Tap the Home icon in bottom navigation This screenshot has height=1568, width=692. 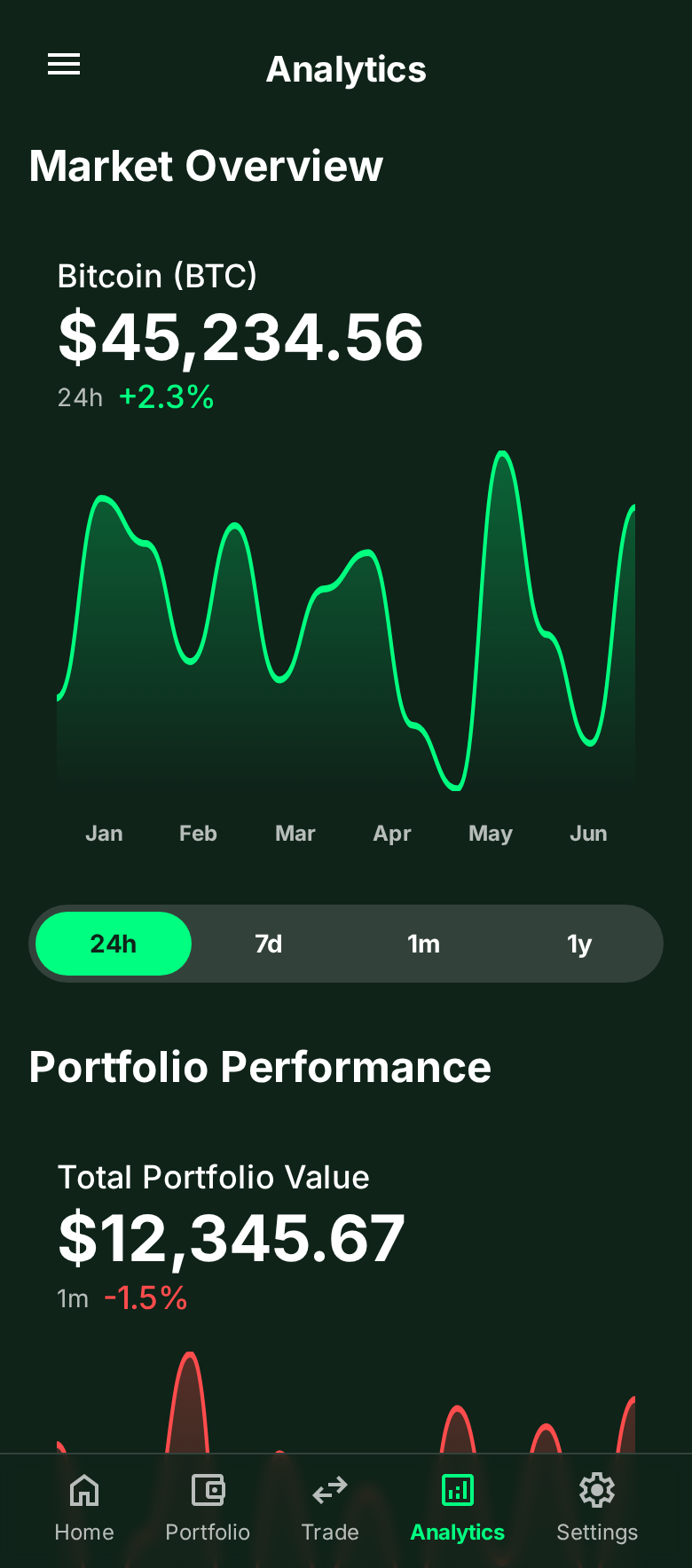83,1490
